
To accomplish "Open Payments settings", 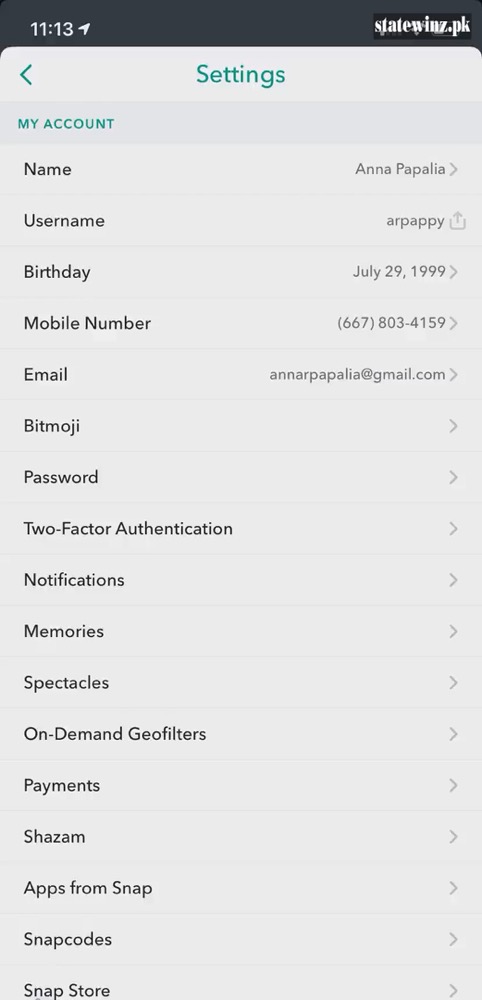I will 241,785.
